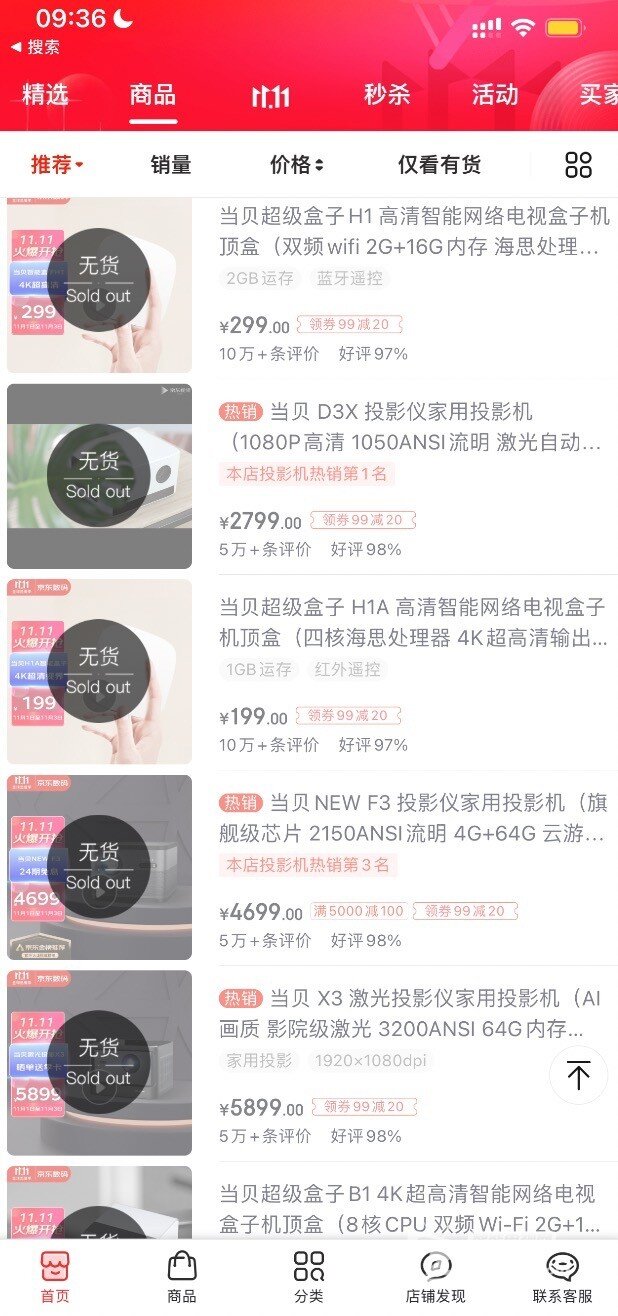The width and height of the screenshot is (618, 1316).
Task: Sort products by 价格
Action: coord(297,165)
